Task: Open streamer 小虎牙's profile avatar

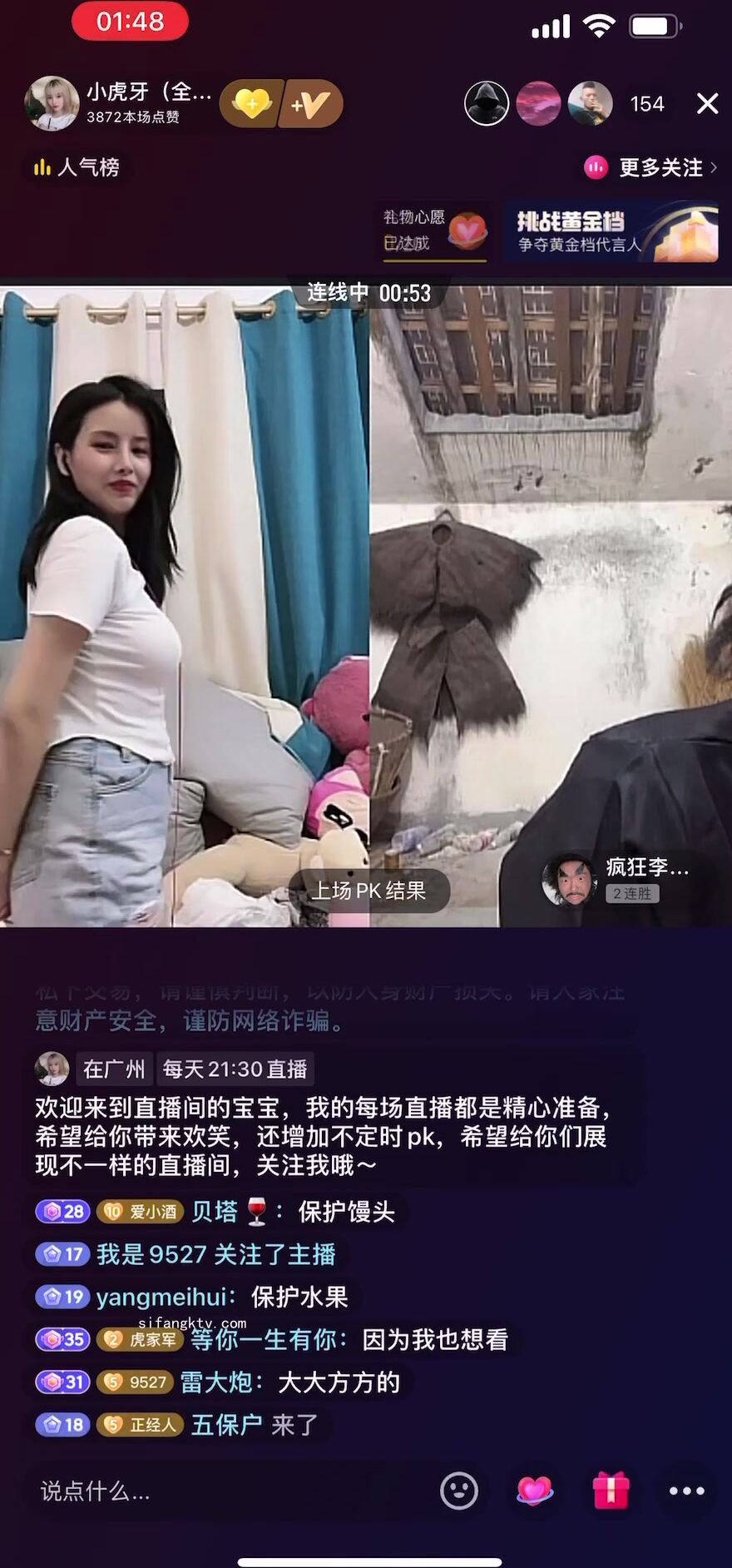Action: [52, 104]
